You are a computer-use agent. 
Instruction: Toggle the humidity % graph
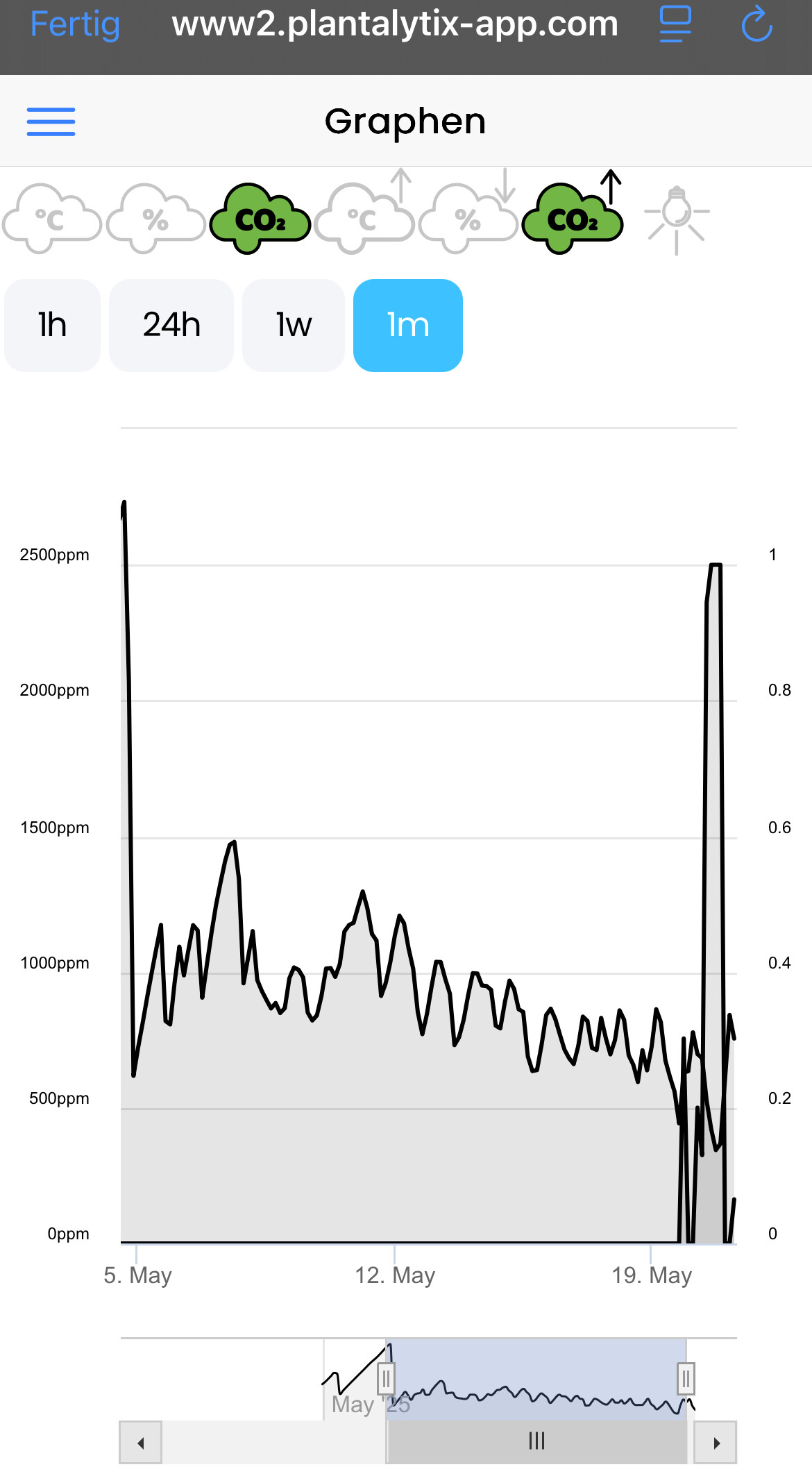coord(156,219)
